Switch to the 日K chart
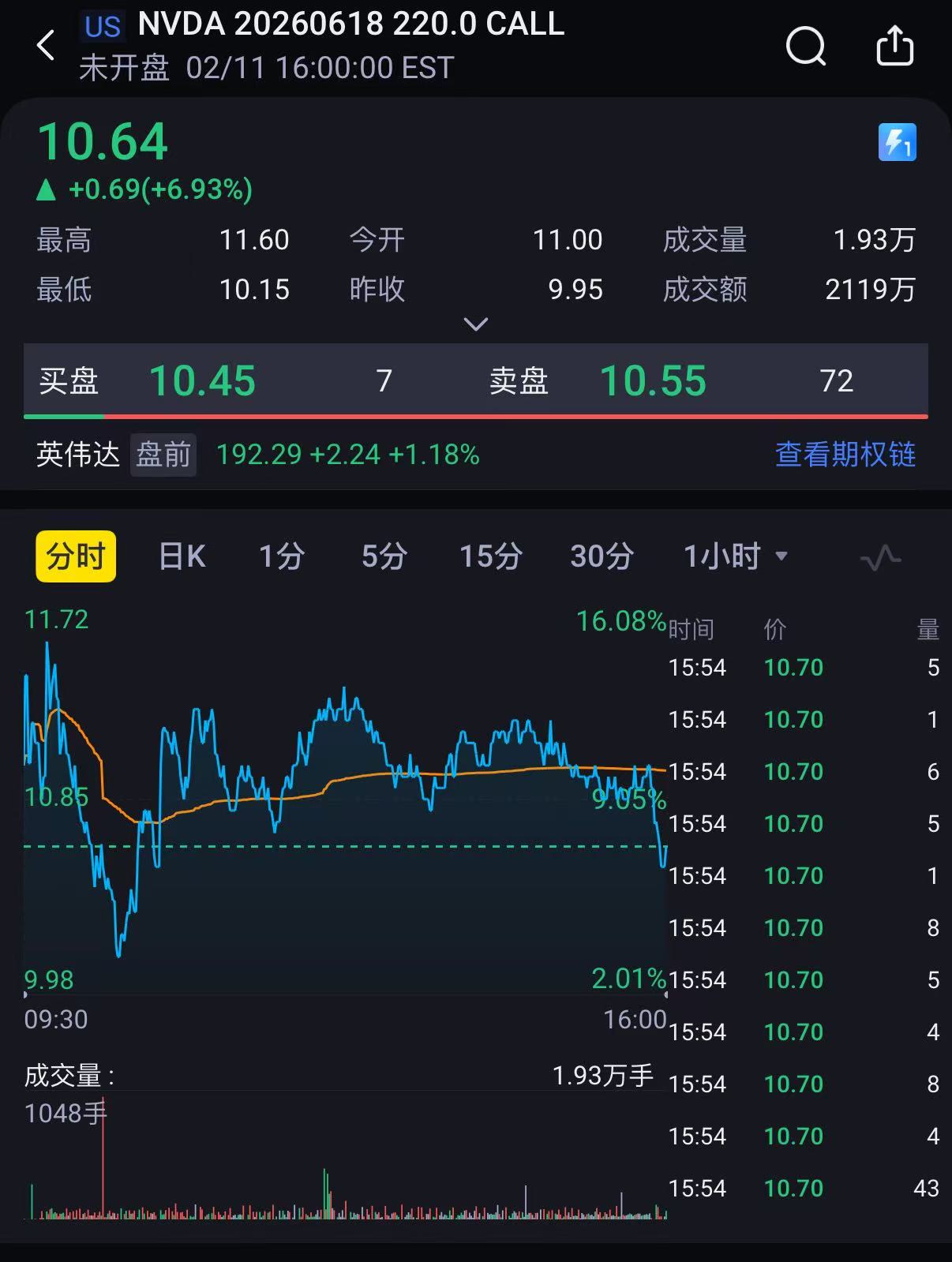 click(182, 556)
